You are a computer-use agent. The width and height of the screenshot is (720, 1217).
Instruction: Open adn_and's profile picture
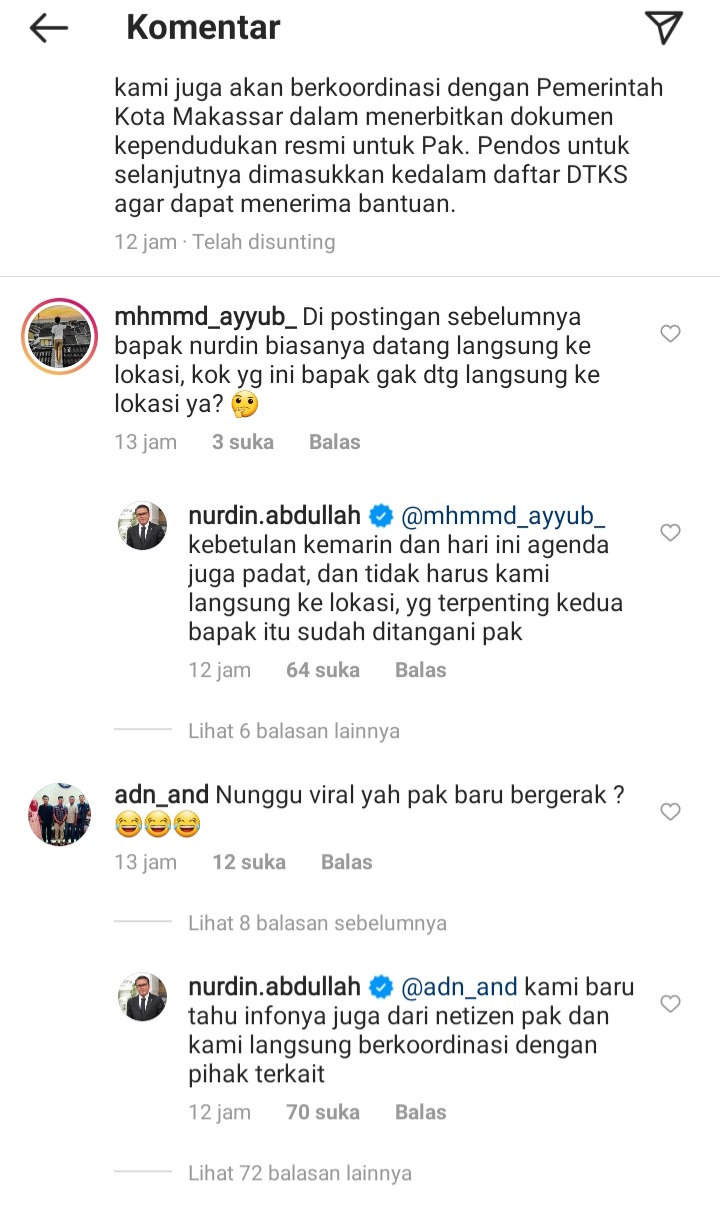coord(59,814)
